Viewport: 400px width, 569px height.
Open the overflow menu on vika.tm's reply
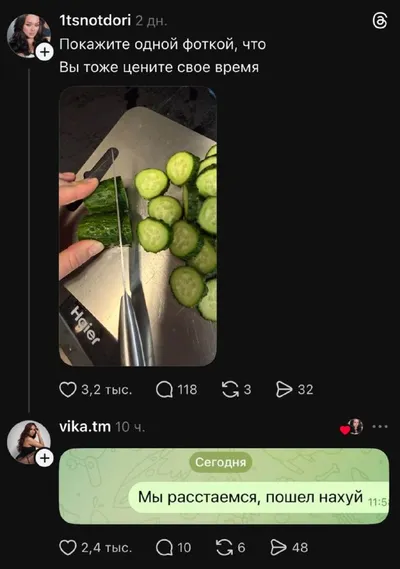pyautogui.click(x=380, y=426)
